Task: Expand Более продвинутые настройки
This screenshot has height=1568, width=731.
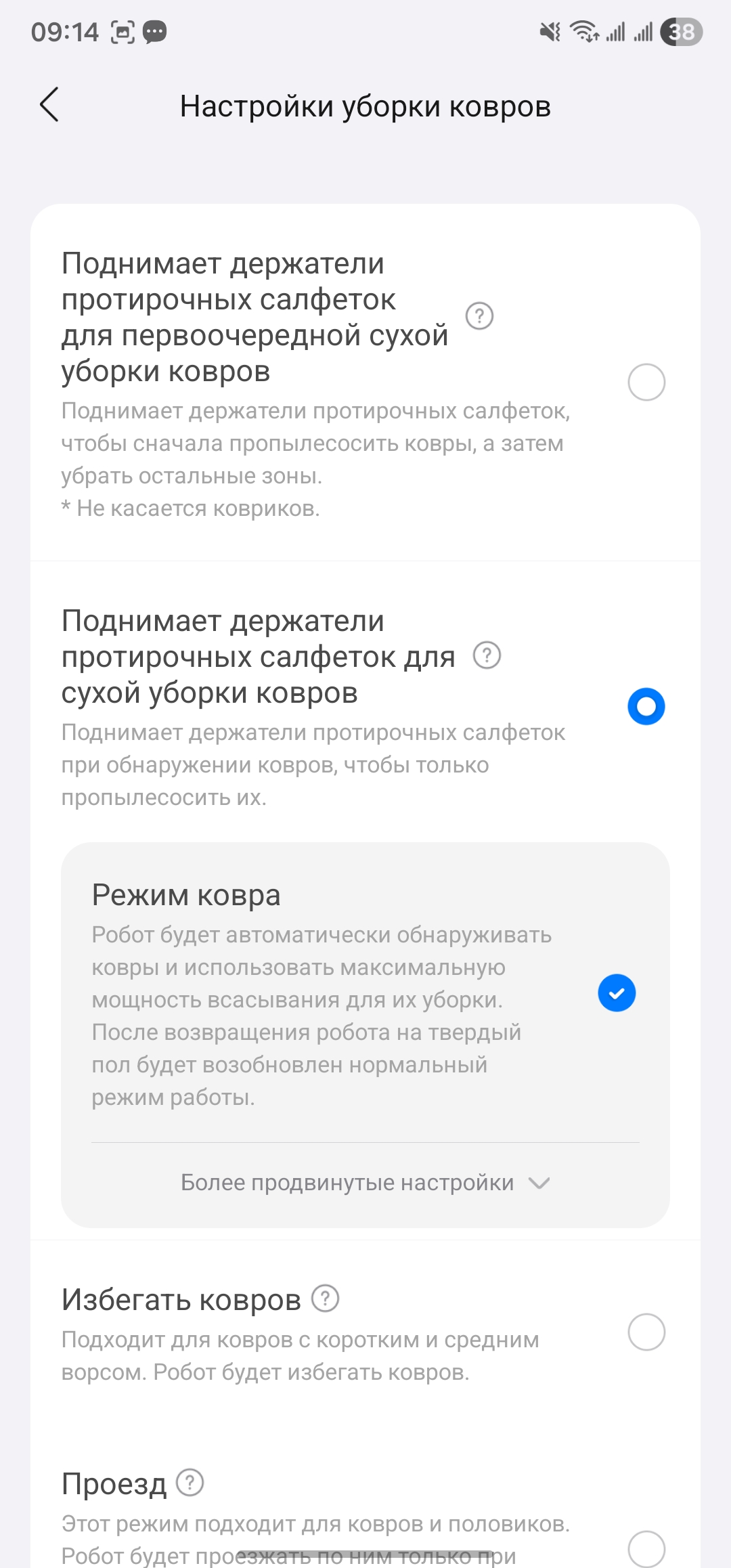Action: 365,1183
